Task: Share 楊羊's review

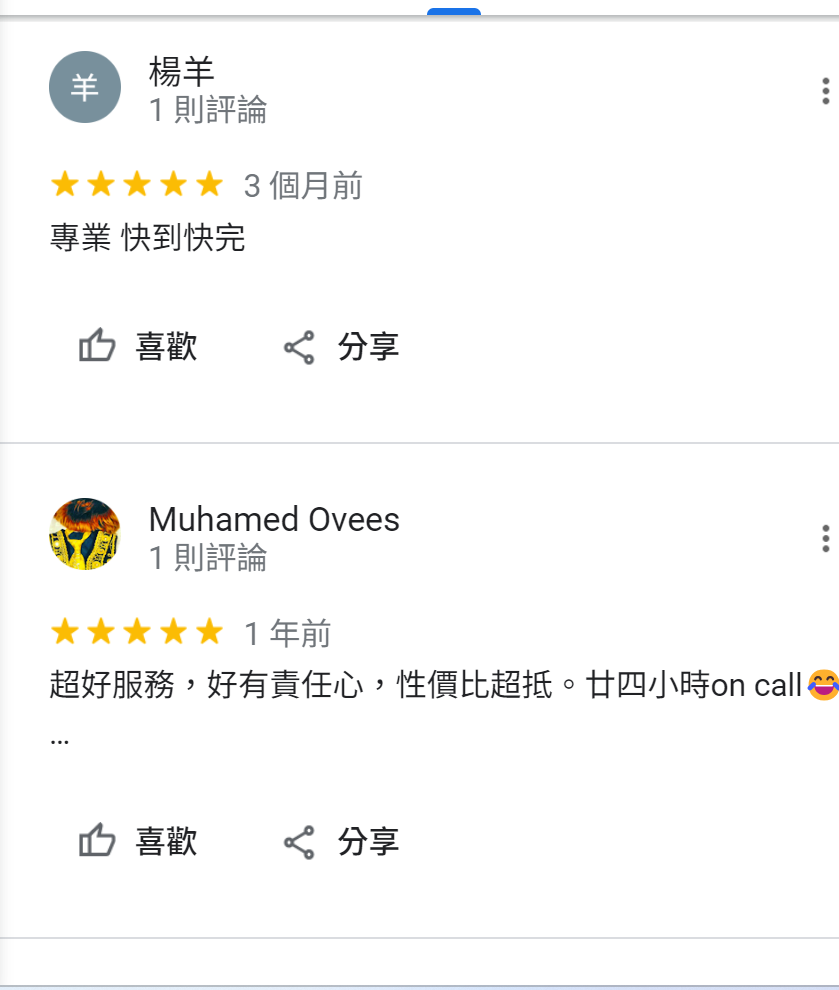Action: pyautogui.click(x=341, y=347)
